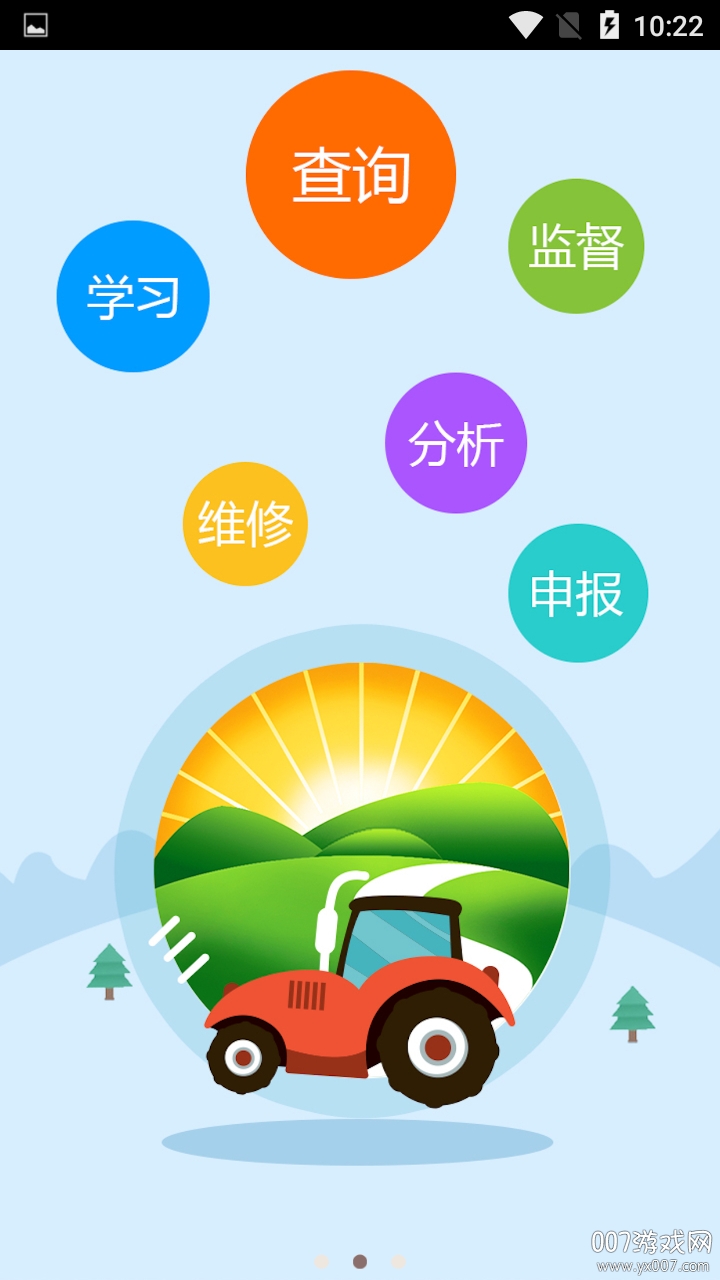Jump to the third page indicator dot
720x1280 pixels.
tap(398, 1262)
